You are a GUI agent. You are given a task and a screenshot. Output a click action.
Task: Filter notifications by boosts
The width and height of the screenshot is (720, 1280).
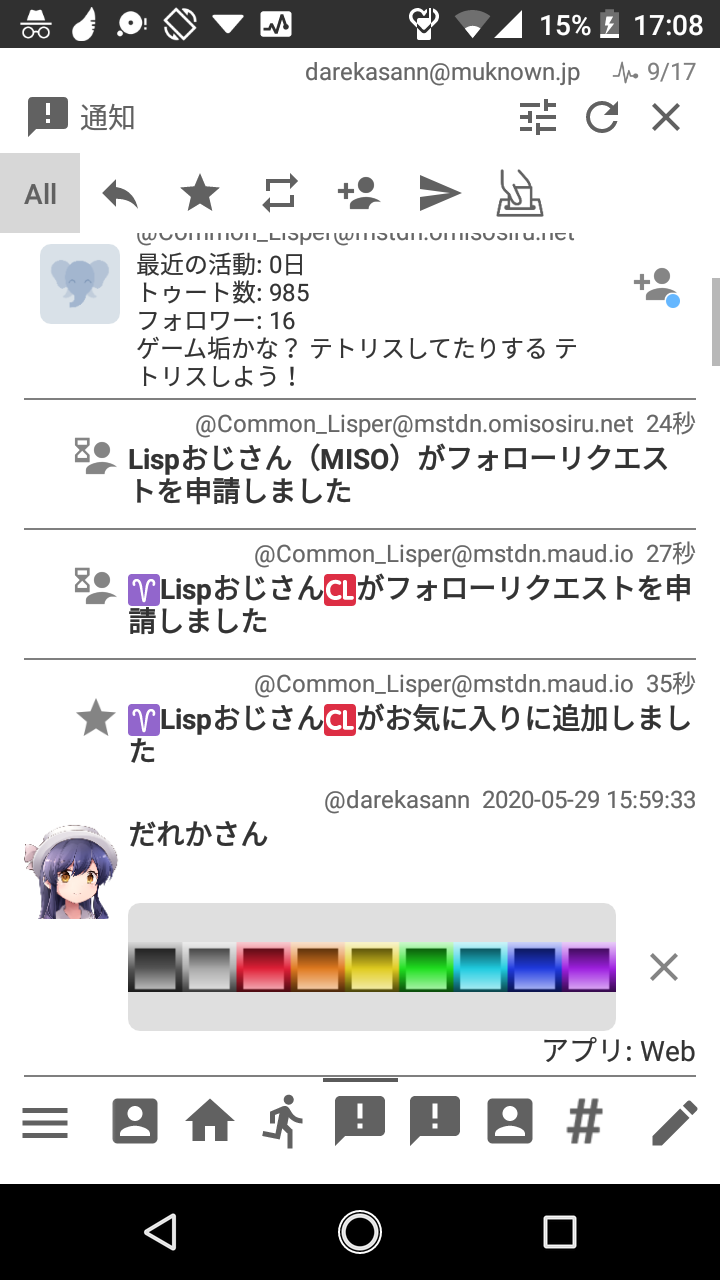point(280,193)
